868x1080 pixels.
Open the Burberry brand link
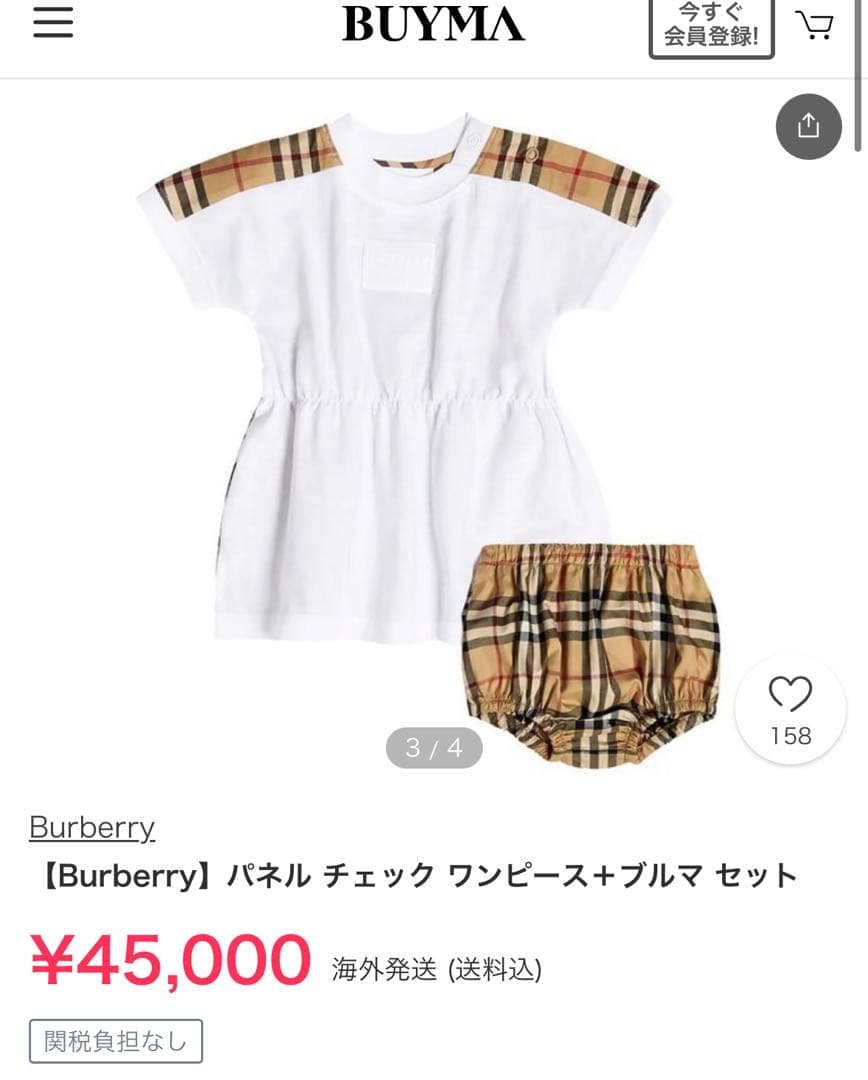coord(91,827)
